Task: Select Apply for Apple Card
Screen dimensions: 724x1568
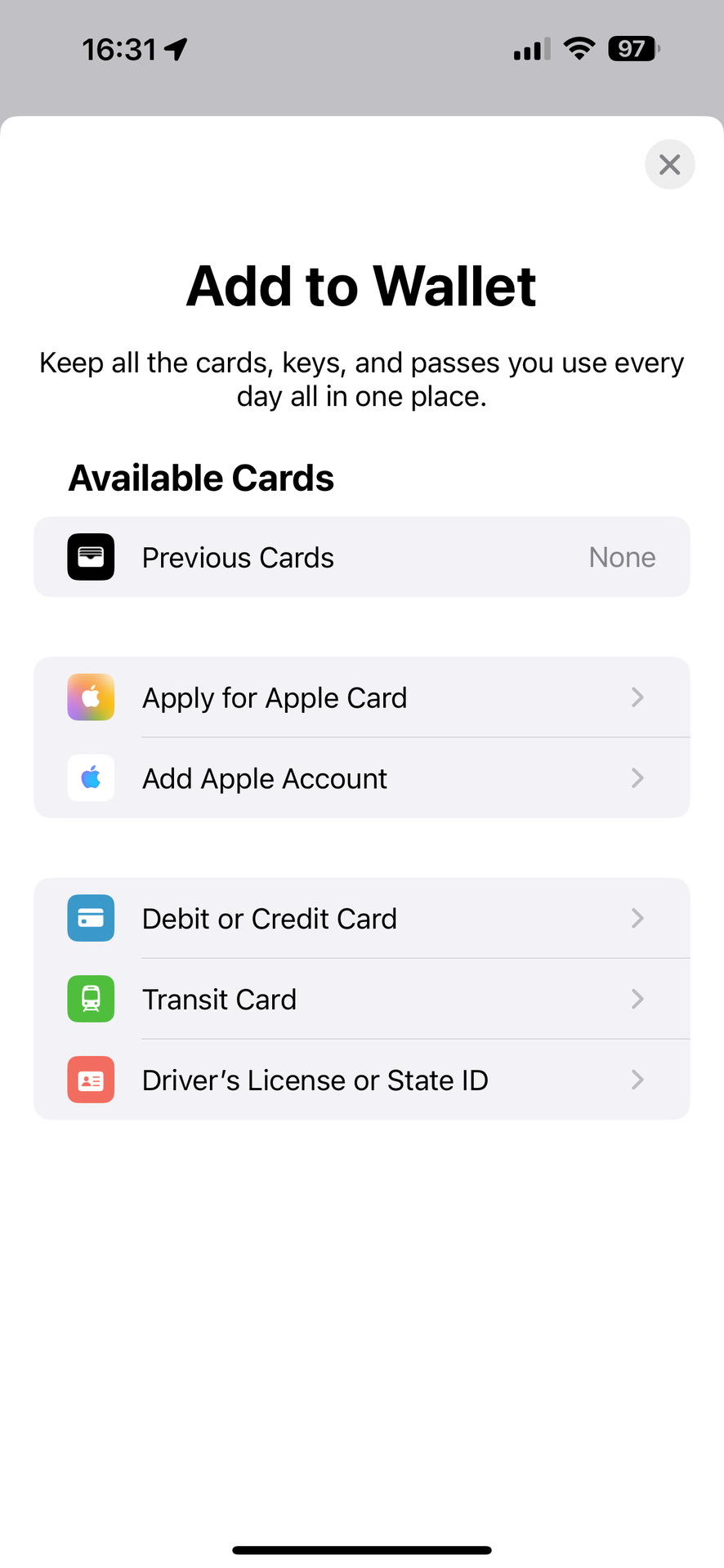Action: (x=361, y=697)
